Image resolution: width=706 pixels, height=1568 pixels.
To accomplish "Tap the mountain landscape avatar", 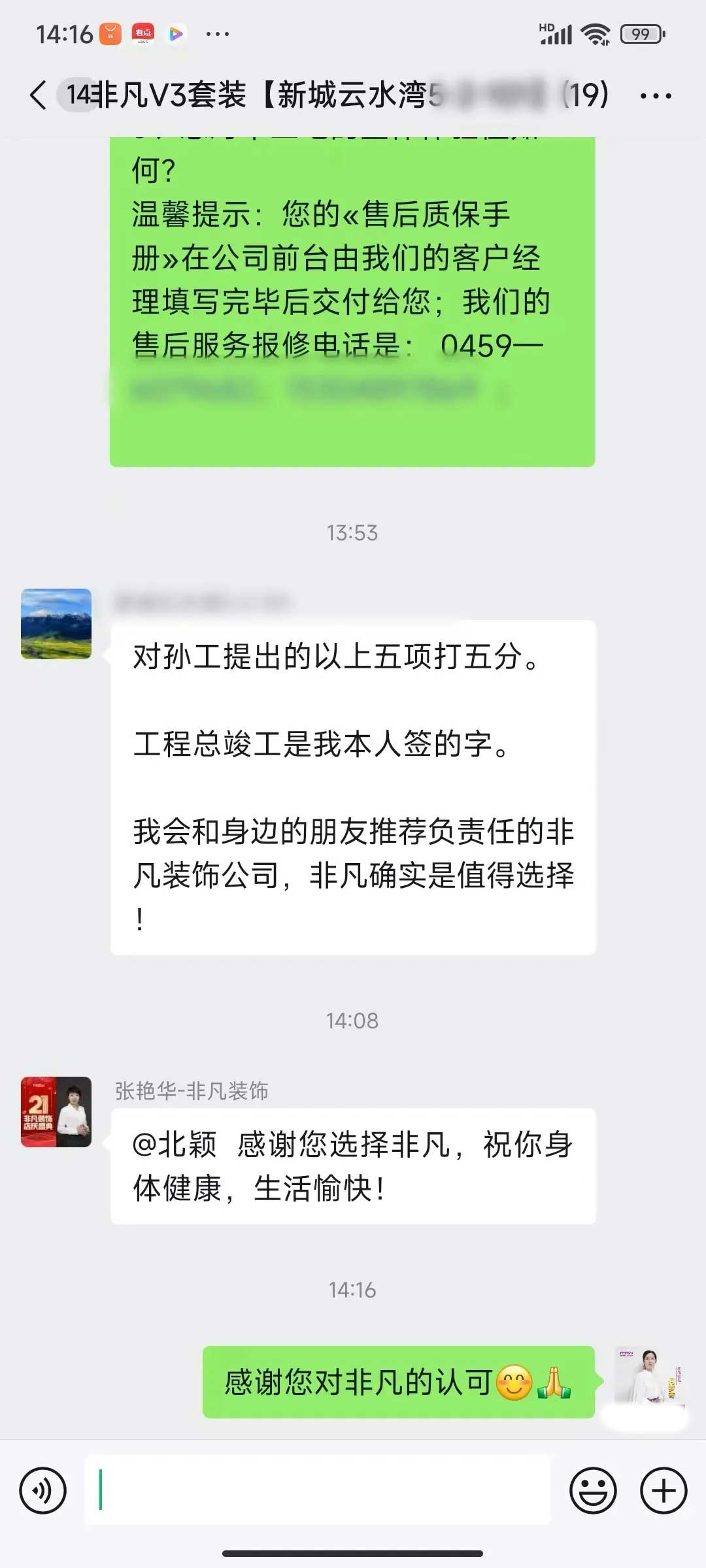I will coord(56,624).
